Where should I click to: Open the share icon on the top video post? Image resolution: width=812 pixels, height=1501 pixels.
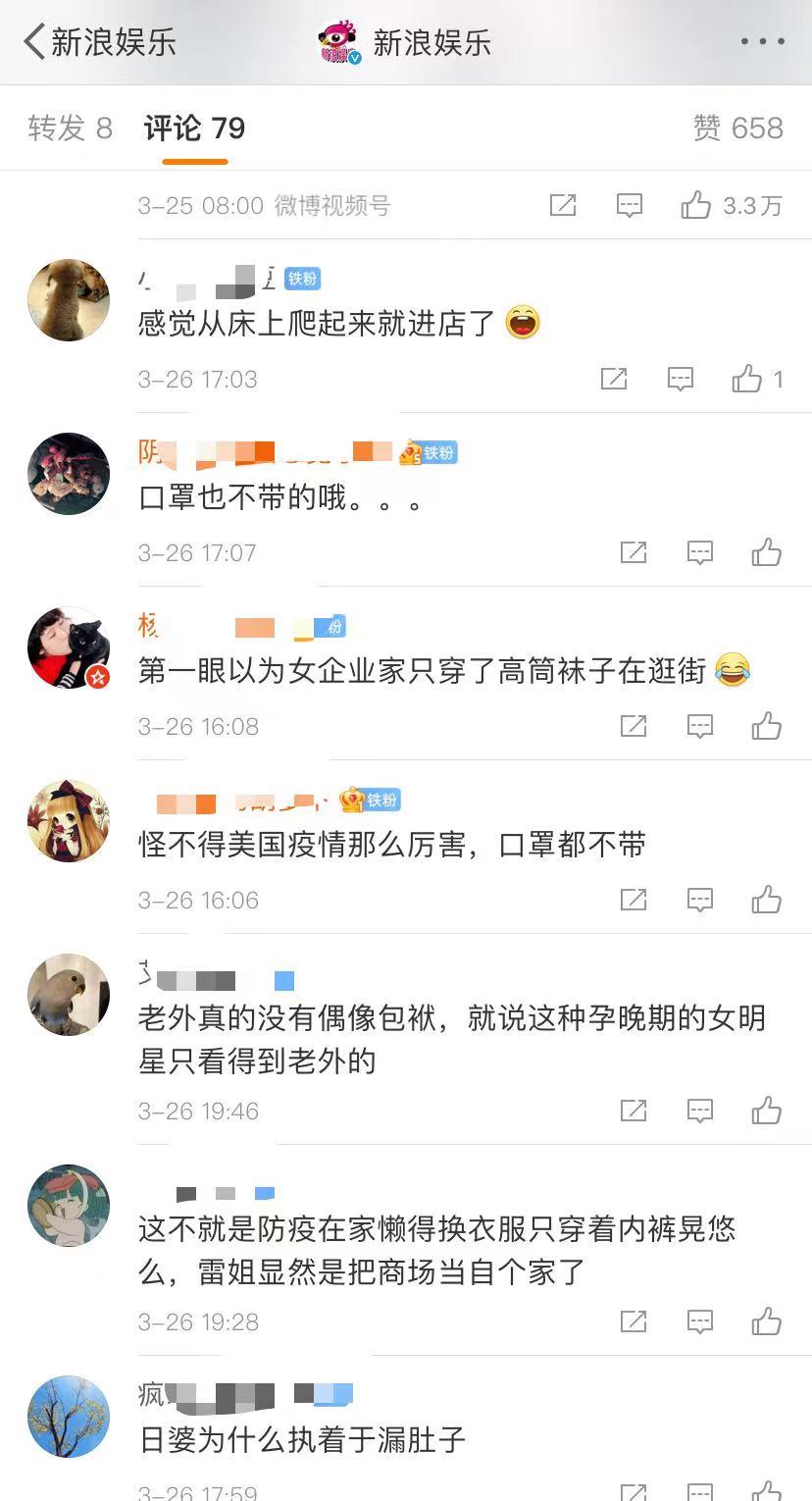tap(562, 205)
